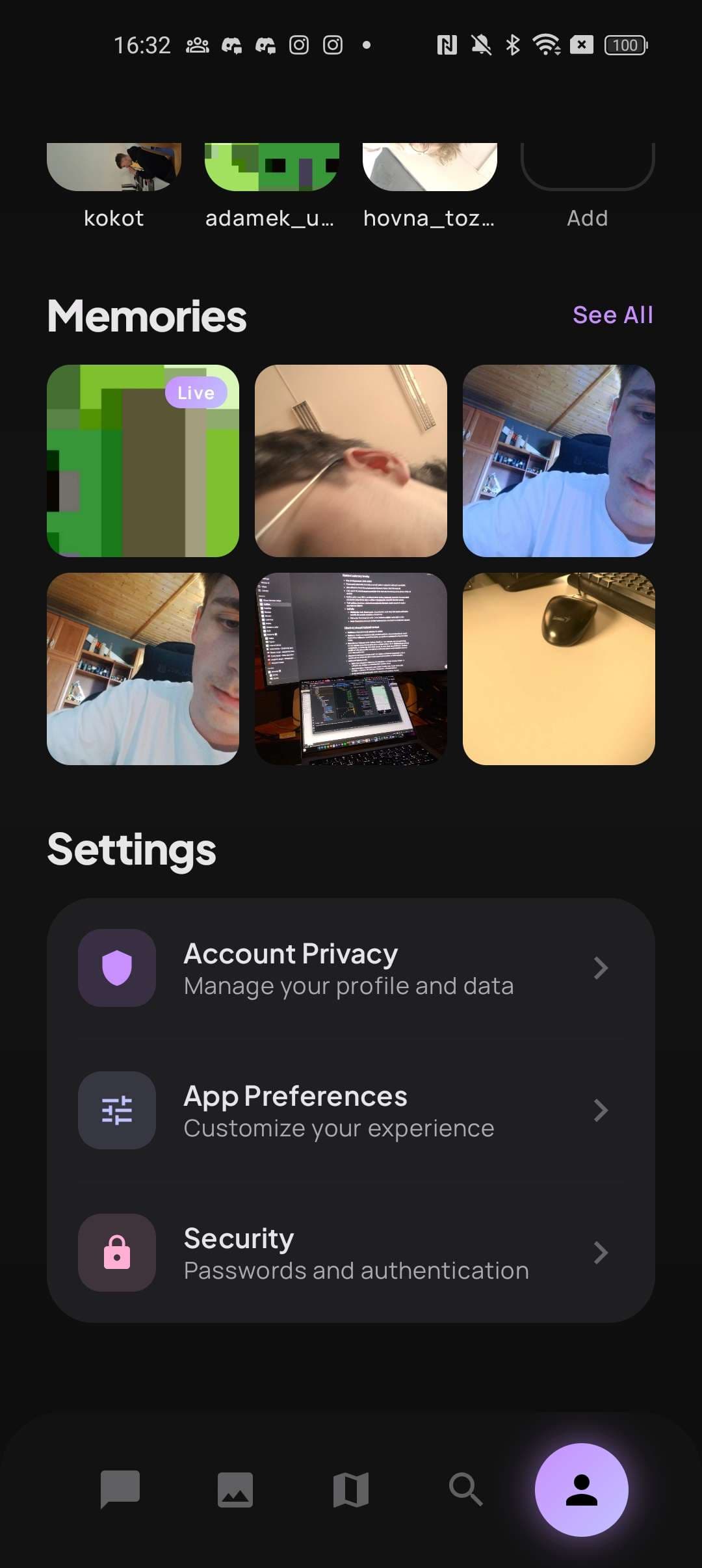
Task: Select the profile tab
Action: click(582, 1489)
